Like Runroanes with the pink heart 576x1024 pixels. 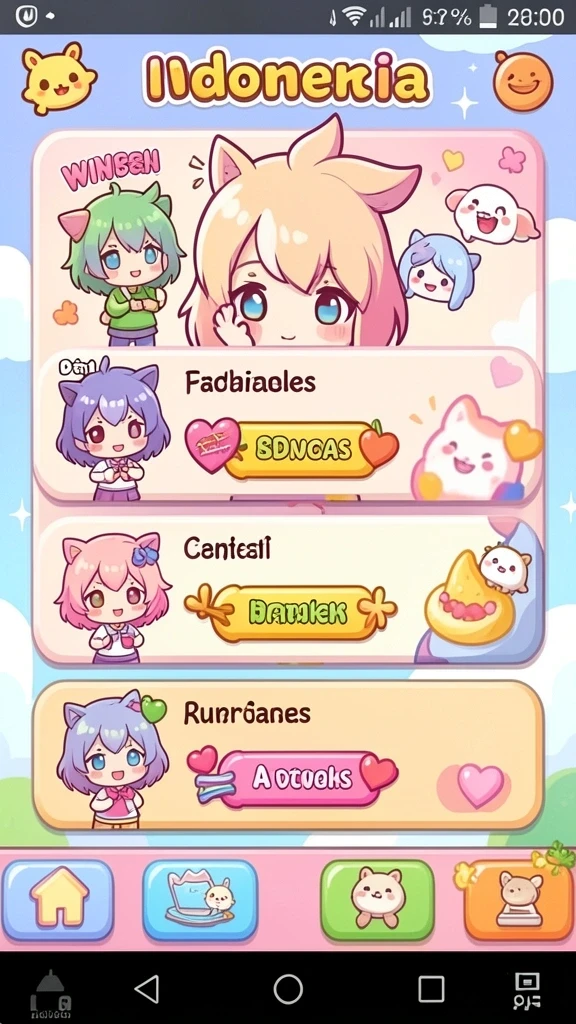(480, 785)
